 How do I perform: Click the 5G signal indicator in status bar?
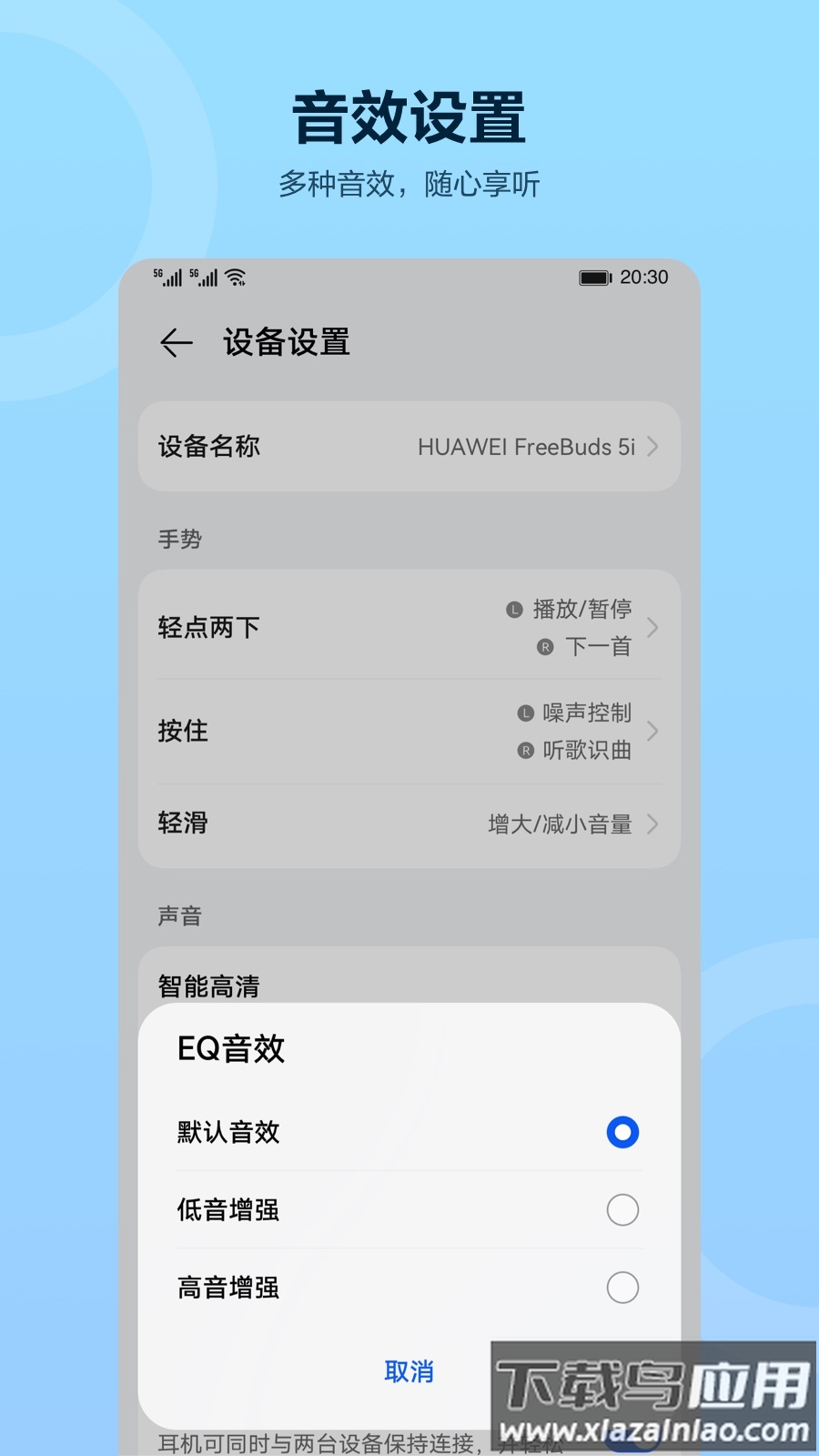pos(166,278)
